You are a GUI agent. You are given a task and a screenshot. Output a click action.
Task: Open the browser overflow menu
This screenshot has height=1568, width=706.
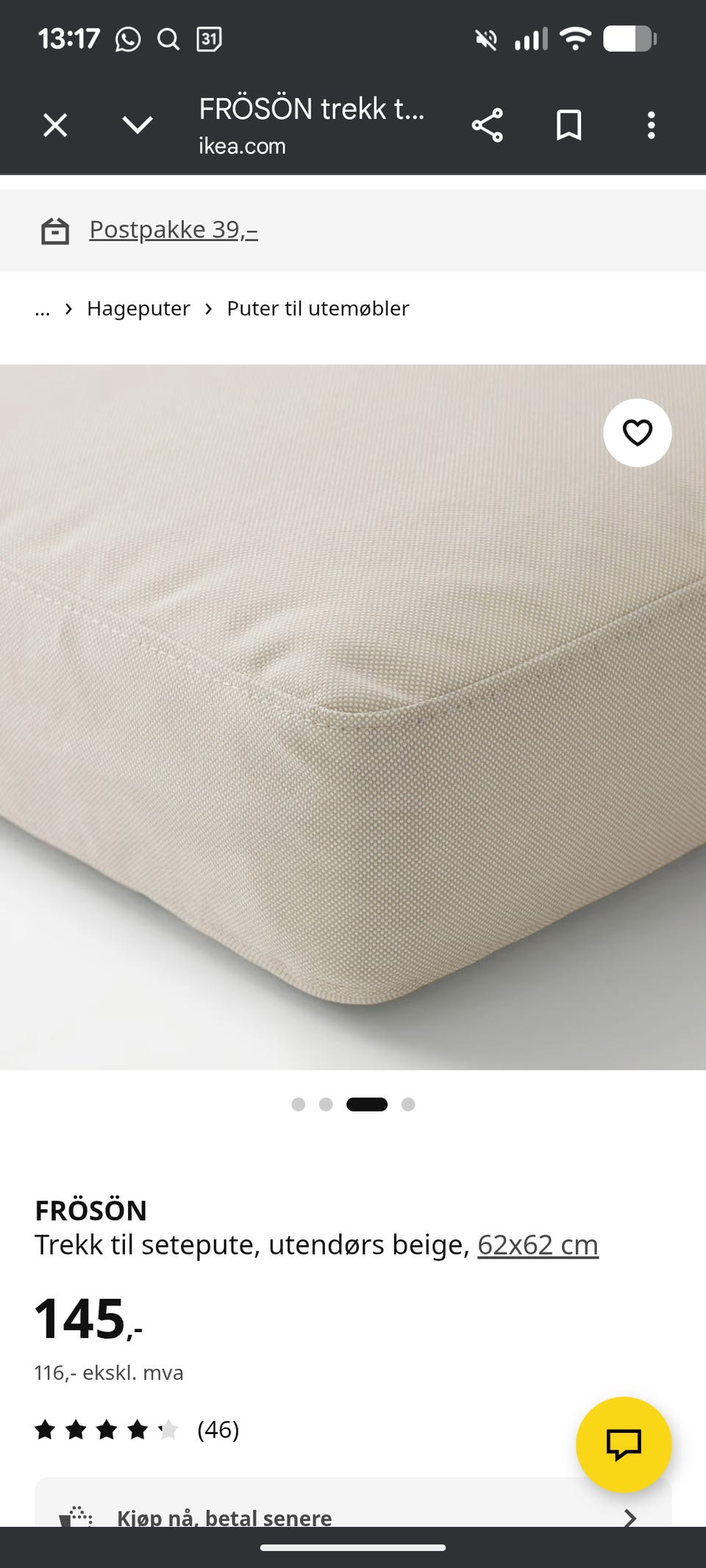(651, 125)
